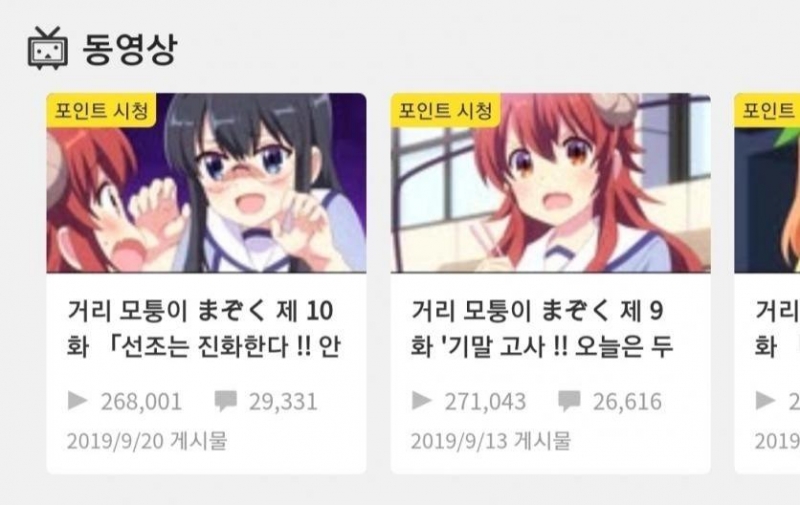Viewport: 800px width, 505px height.
Task: Open the episode 9 video card
Action: pos(550,283)
